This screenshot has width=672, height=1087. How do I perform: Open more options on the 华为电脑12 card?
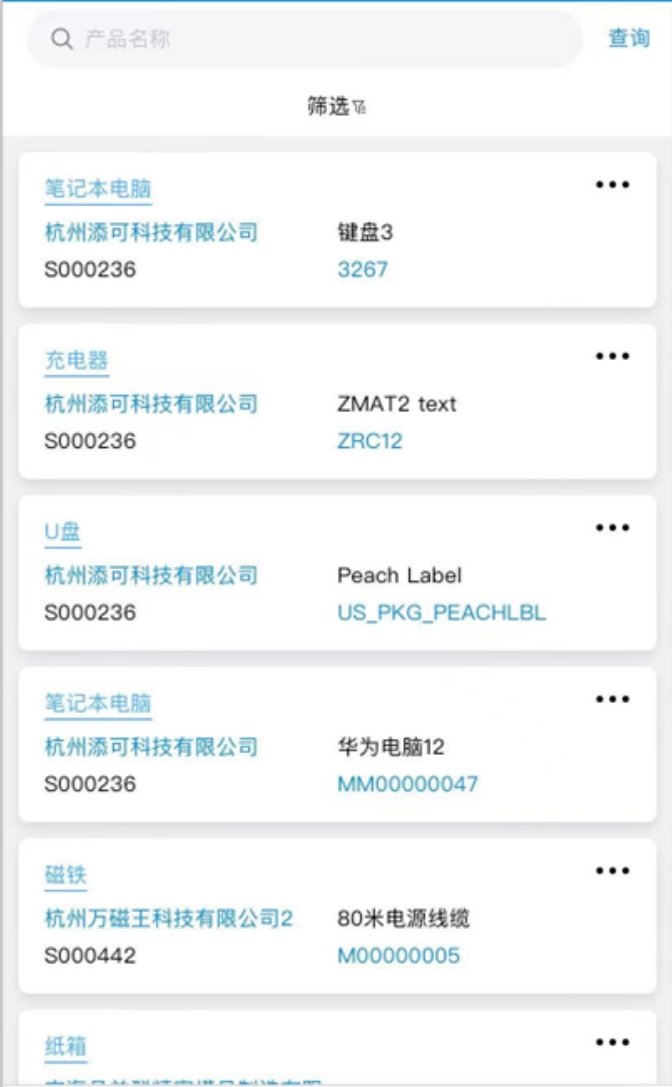612,699
